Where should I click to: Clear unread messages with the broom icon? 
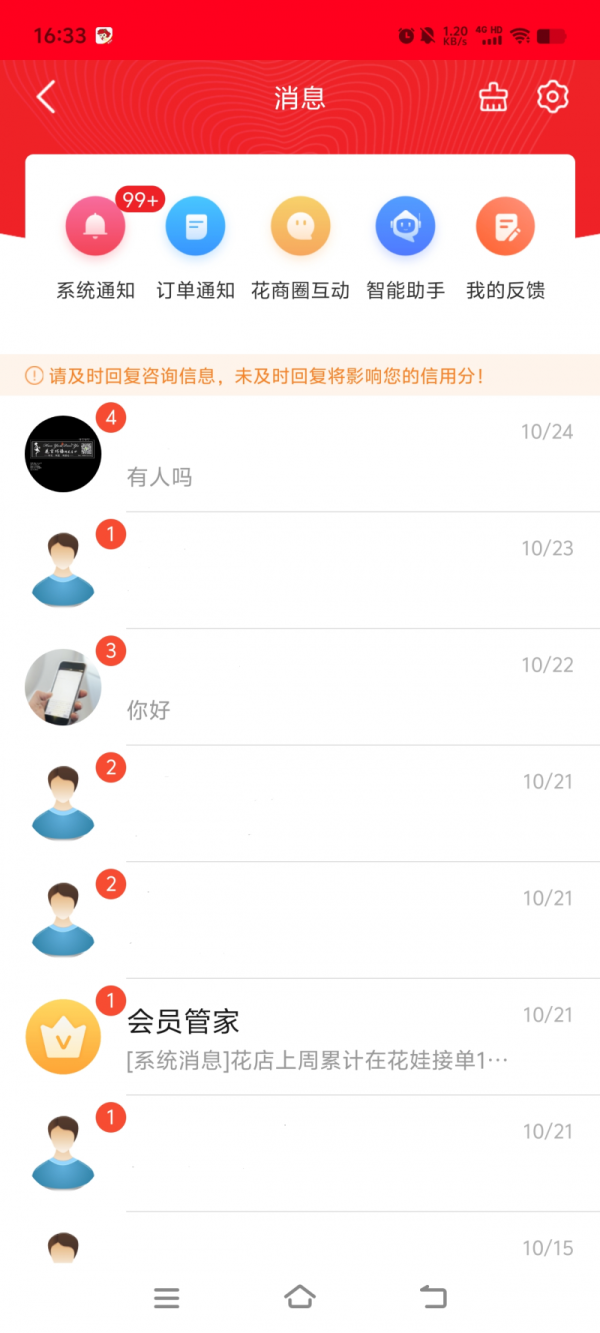coord(493,97)
